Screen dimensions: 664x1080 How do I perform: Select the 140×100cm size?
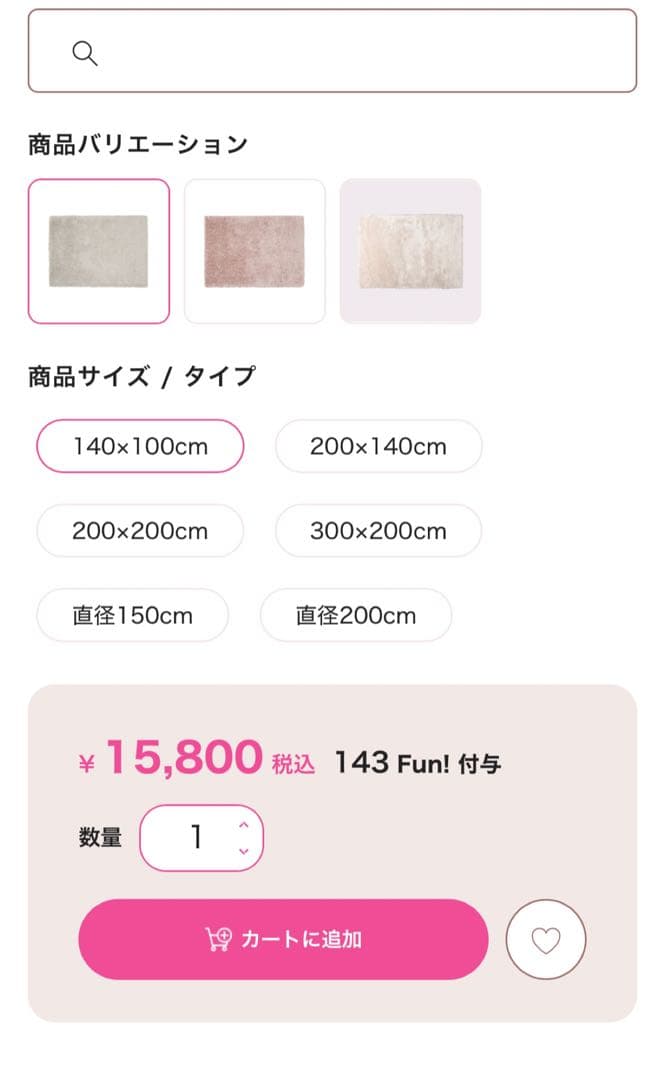coord(140,446)
